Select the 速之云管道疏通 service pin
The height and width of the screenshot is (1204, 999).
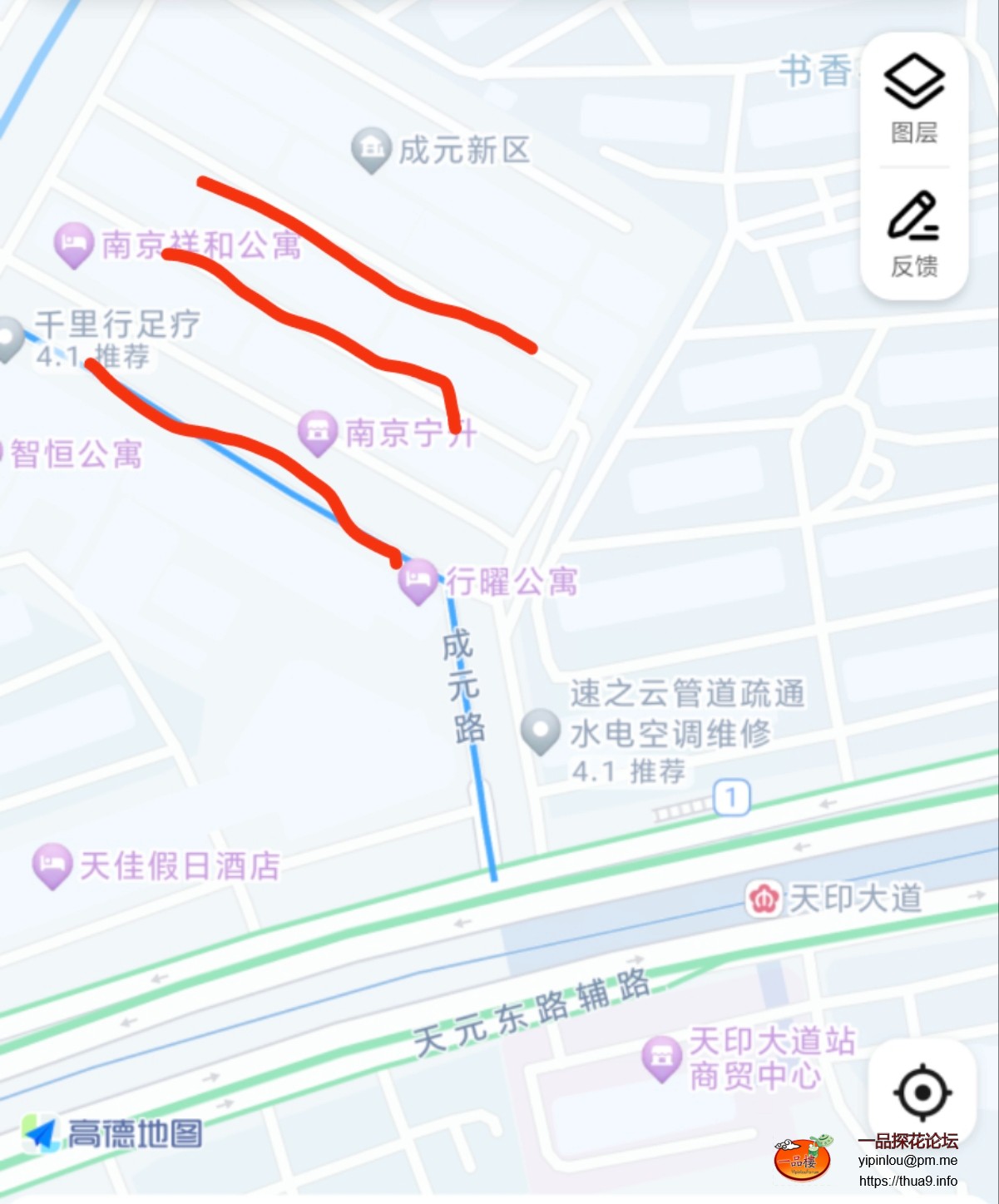[x=541, y=731]
